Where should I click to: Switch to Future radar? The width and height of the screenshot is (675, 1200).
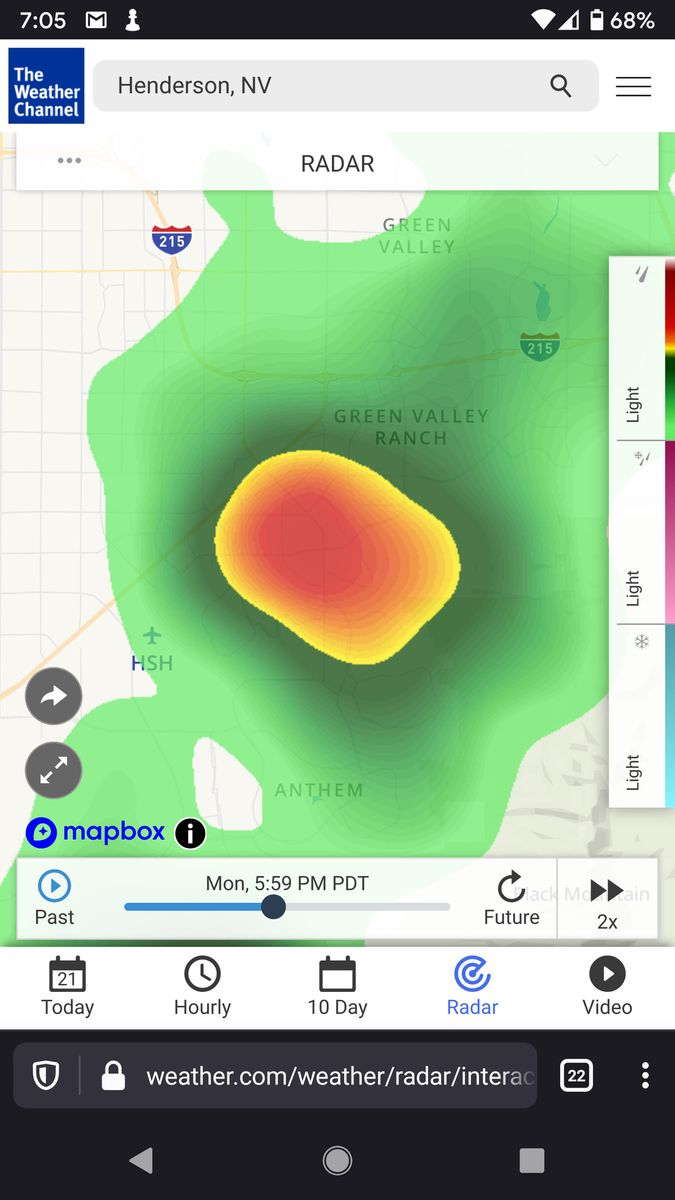point(511,898)
